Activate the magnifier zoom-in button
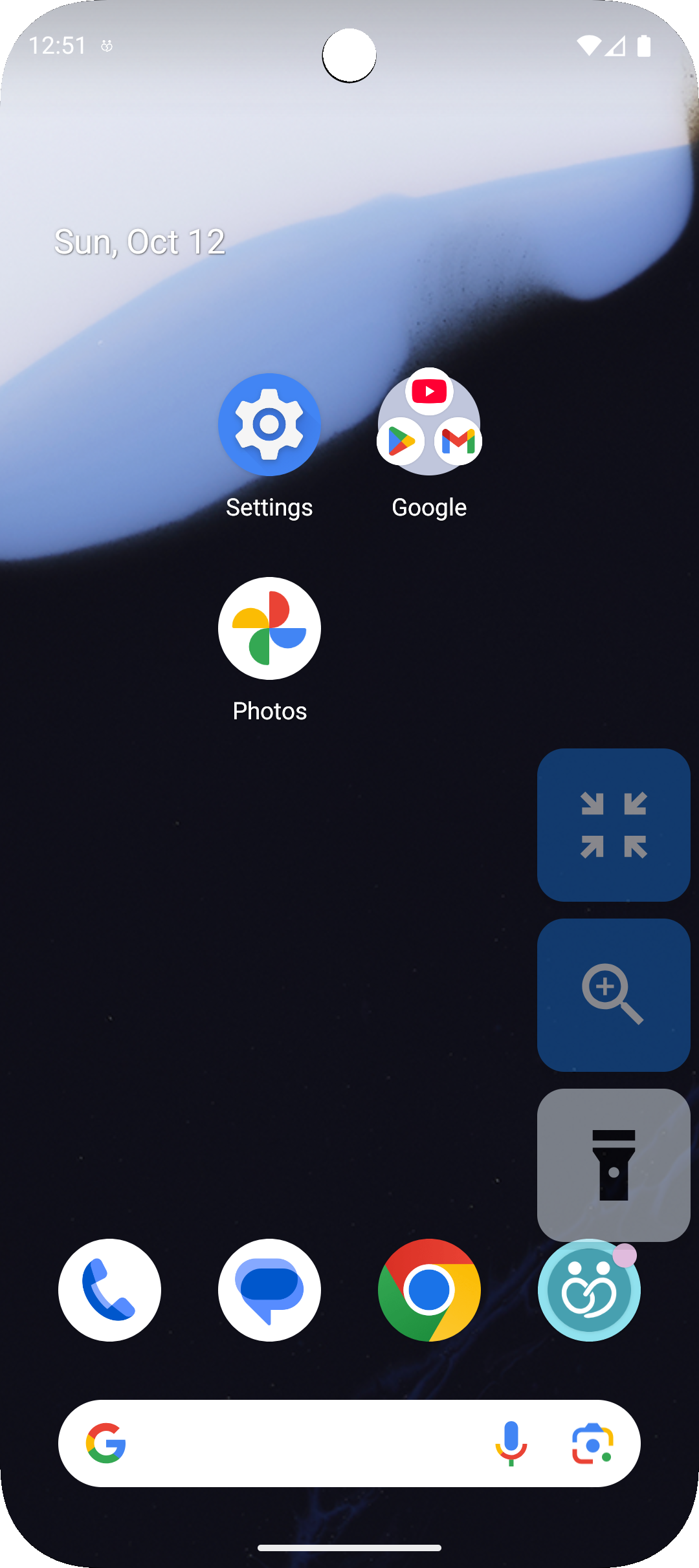Image resolution: width=699 pixels, height=1568 pixels. 614,995
